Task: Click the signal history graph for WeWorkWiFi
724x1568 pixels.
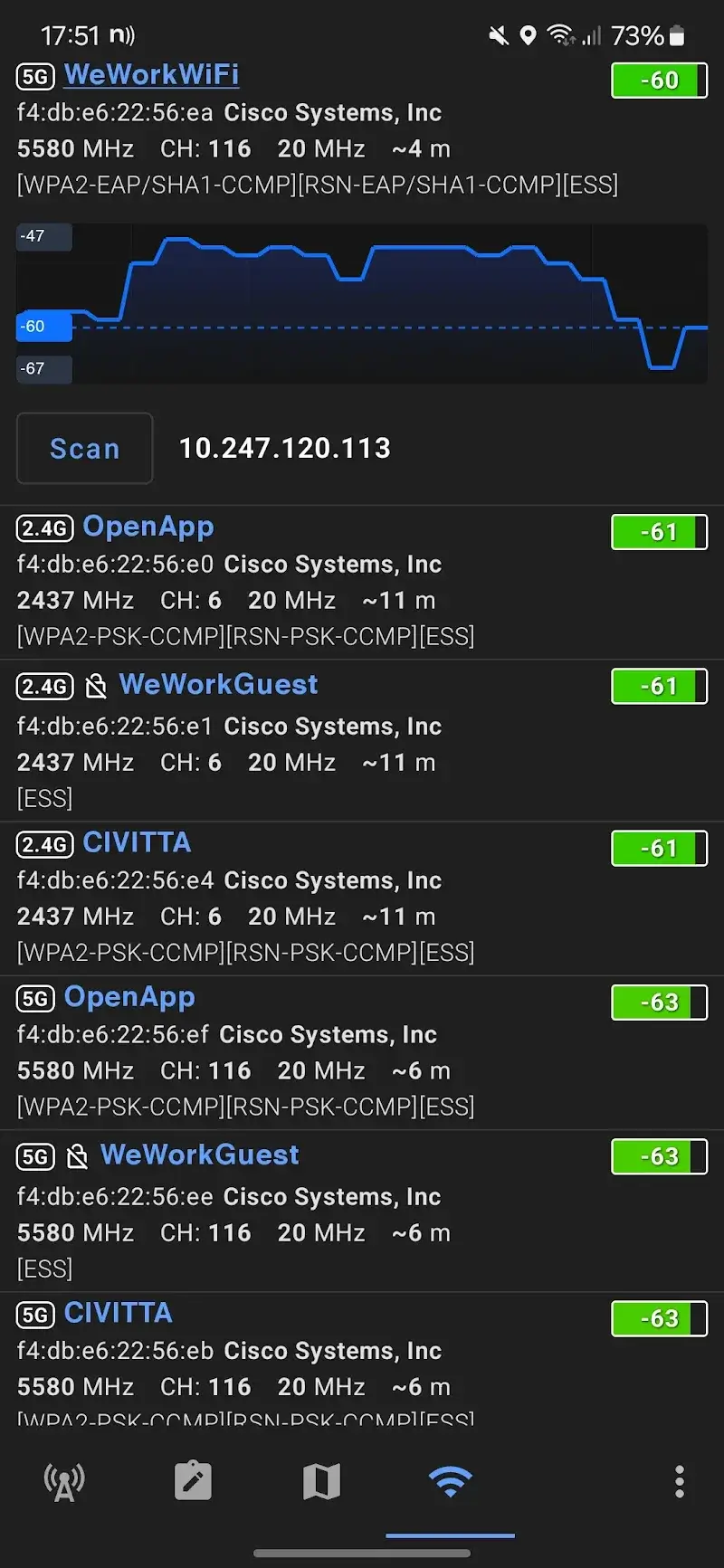Action: [362, 301]
